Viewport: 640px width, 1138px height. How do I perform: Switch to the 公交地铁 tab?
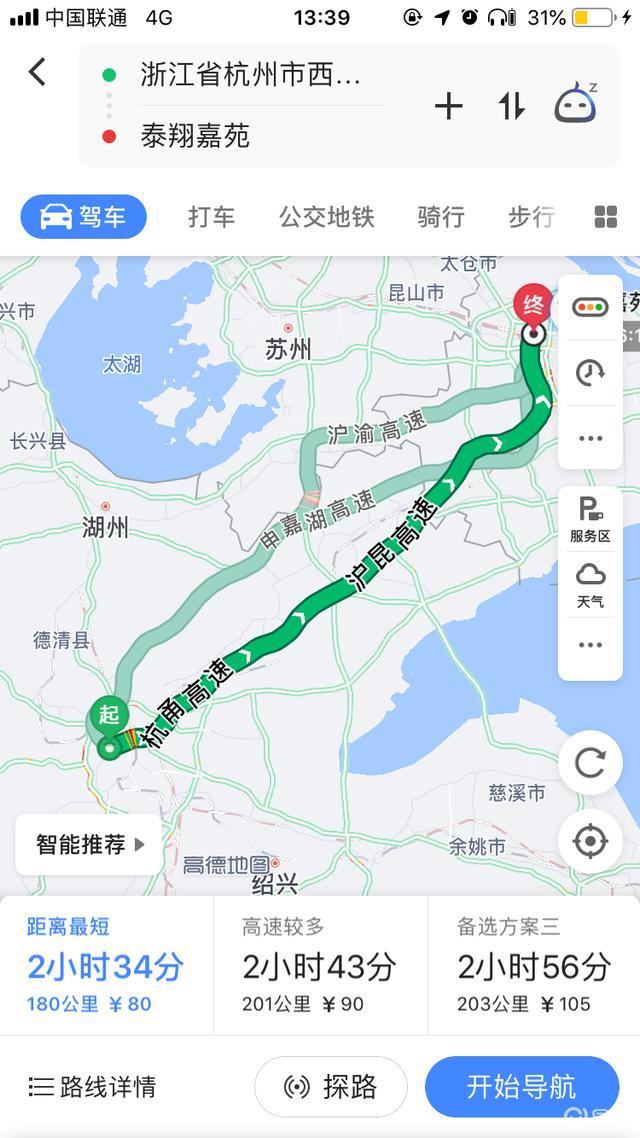pyautogui.click(x=327, y=216)
